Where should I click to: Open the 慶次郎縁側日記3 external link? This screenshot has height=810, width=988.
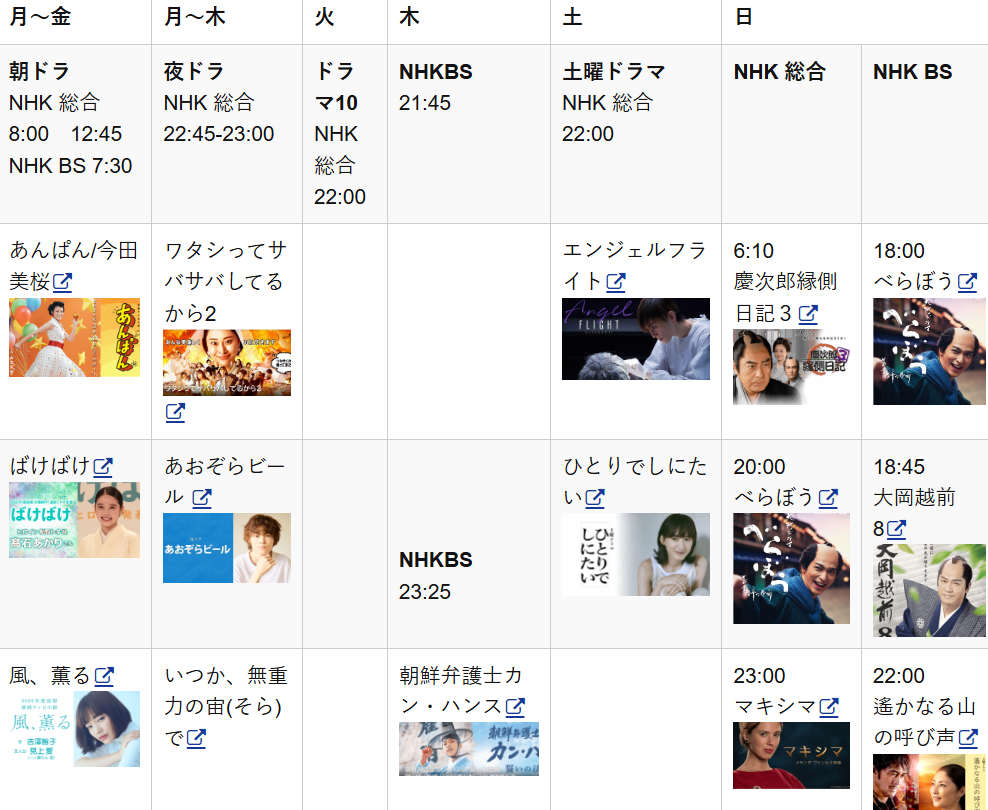[808, 314]
